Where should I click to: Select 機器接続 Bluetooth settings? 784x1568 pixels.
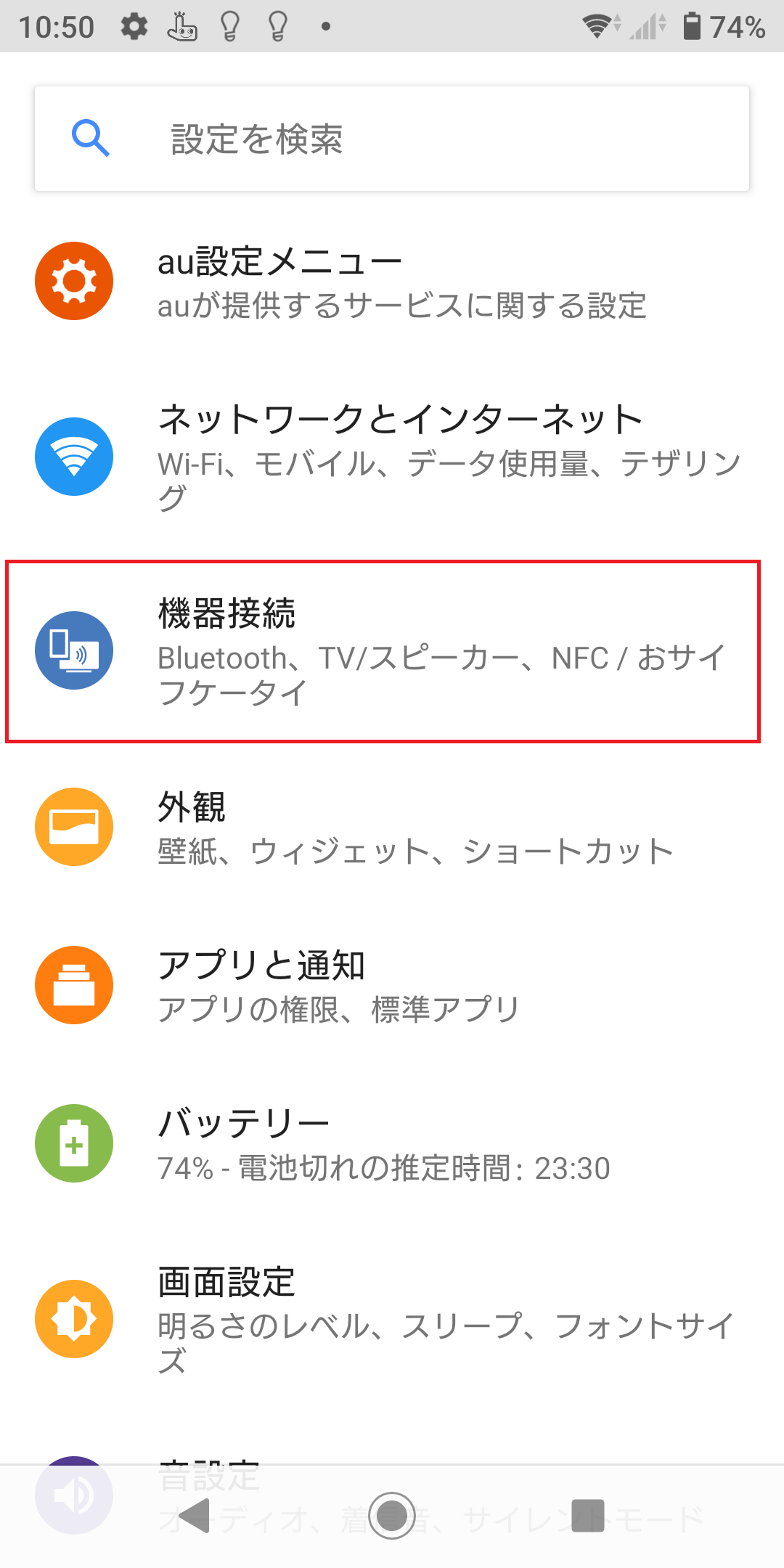click(392, 650)
